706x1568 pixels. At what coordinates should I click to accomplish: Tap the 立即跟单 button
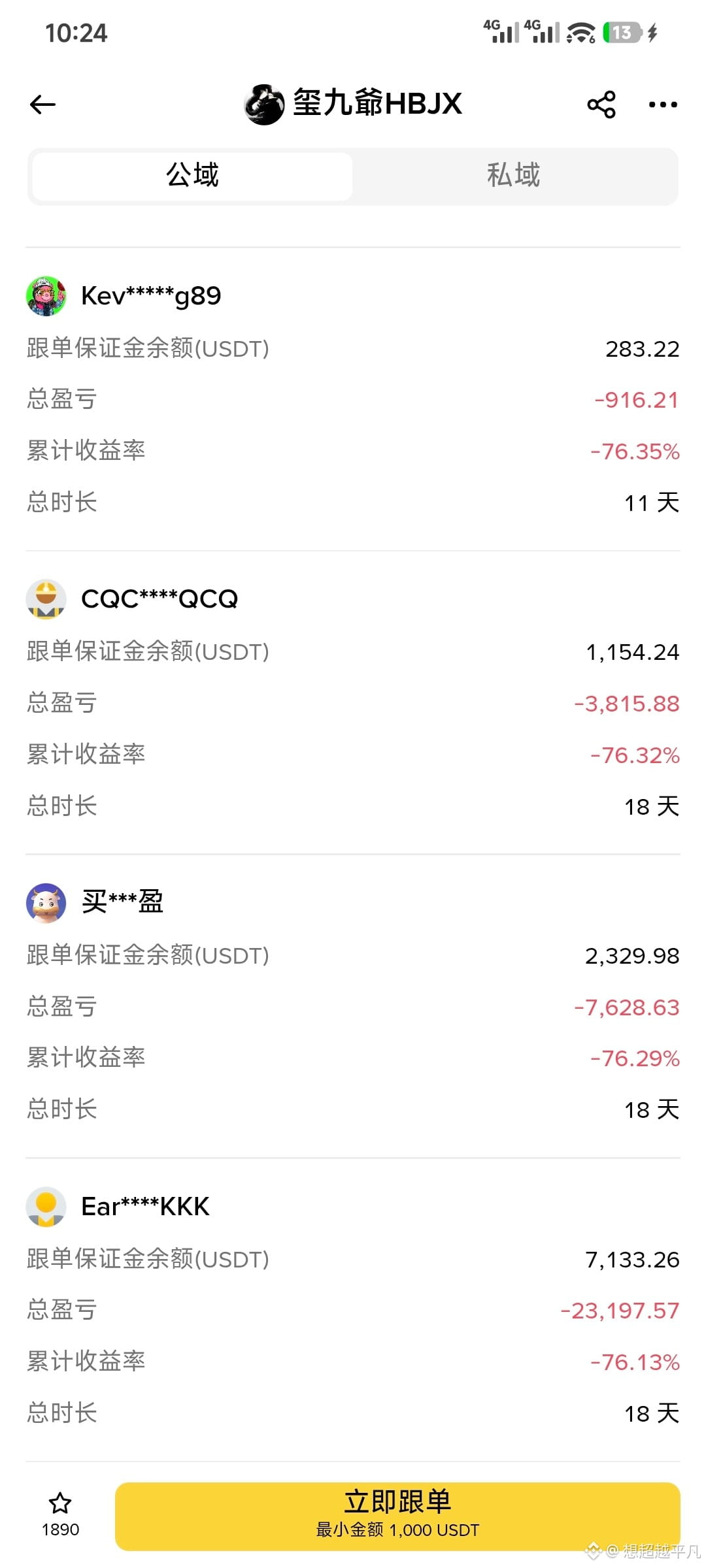tap(397, 1516)
